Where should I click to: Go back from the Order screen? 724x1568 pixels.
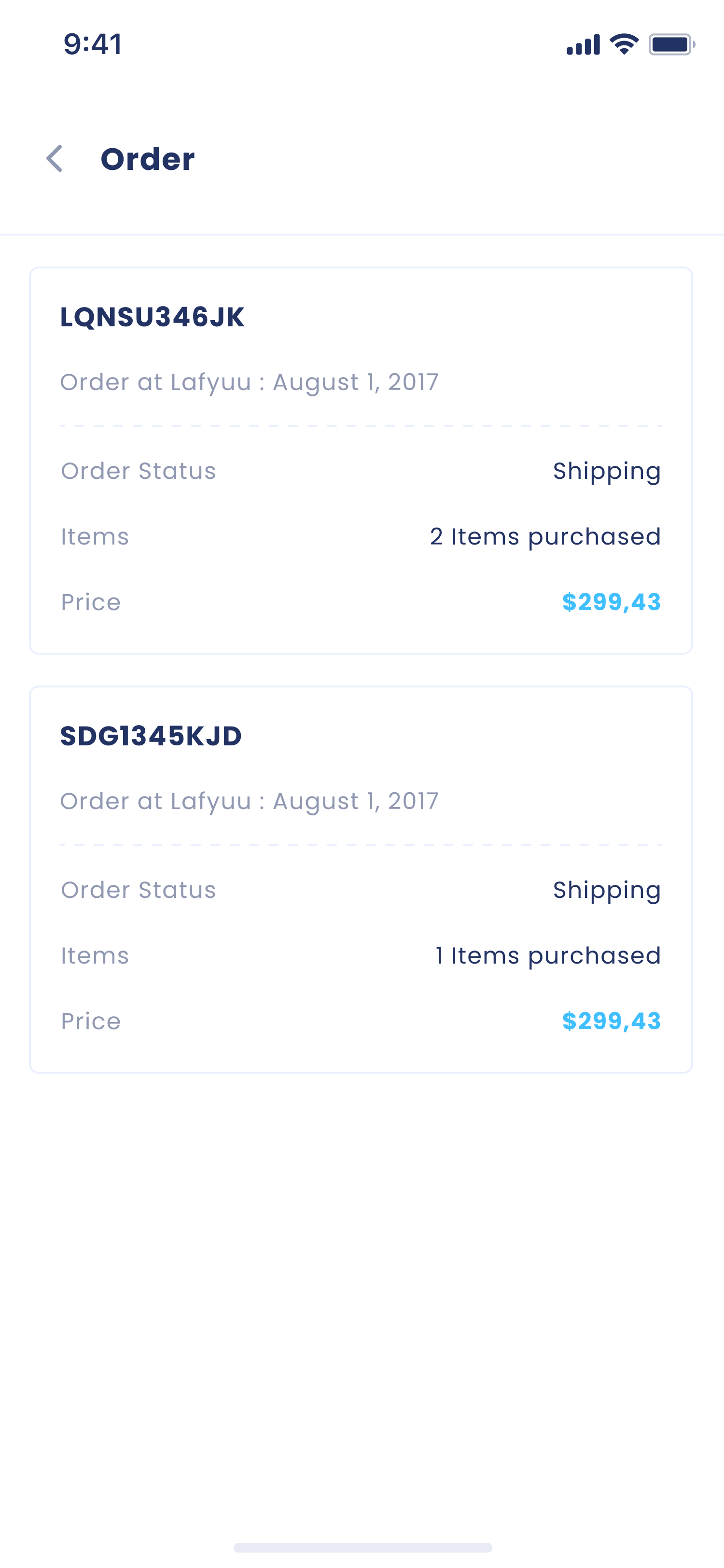tap(55, 159)
